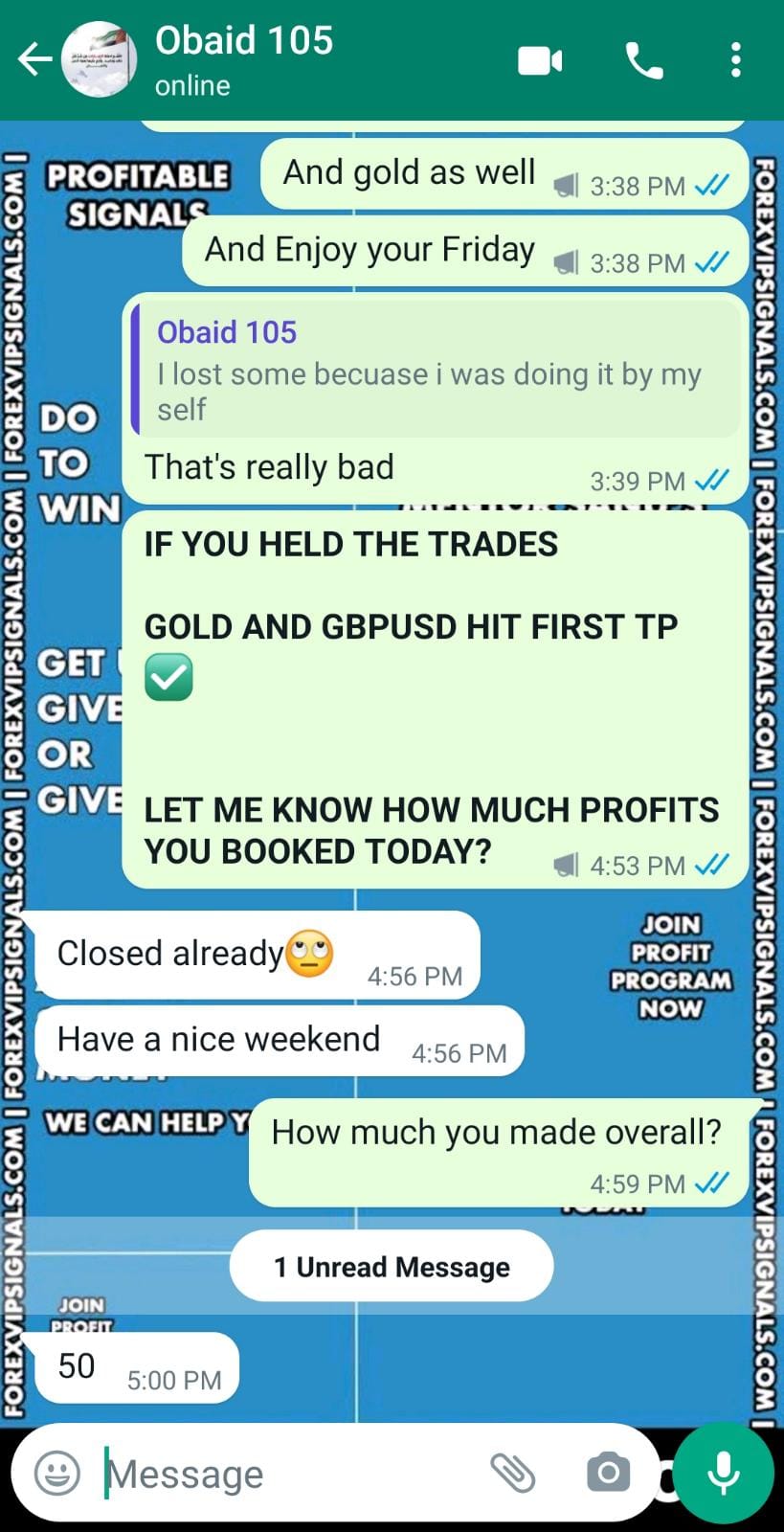Record a voice message
The width and height of the screenshot is (784, 1532).
[x=724, y=1473]
